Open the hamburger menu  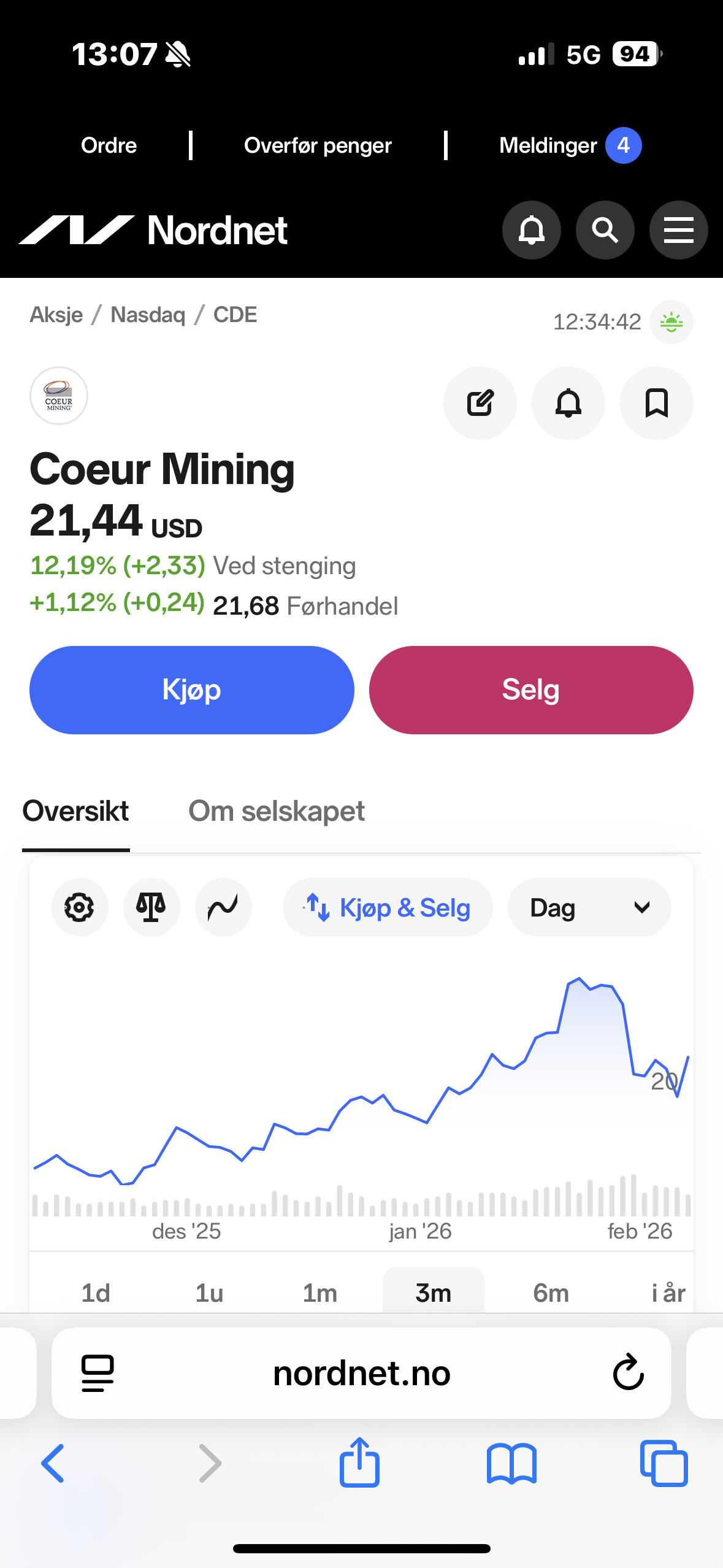tap(678, 230)
